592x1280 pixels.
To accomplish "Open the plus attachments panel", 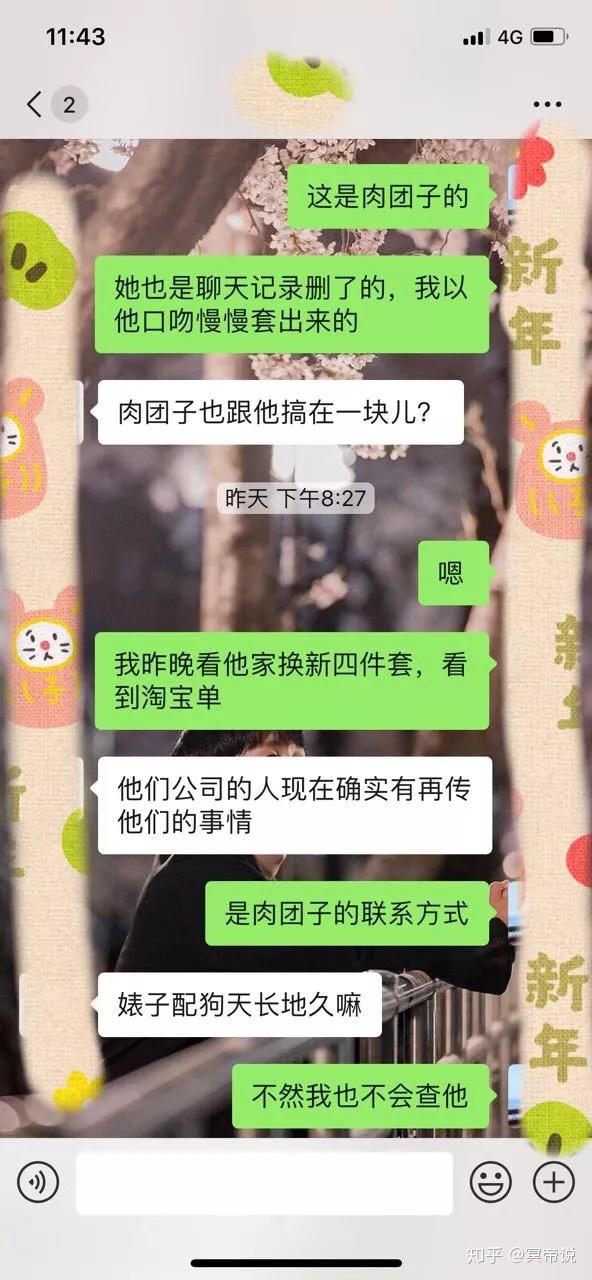I will click(553, 1183).
